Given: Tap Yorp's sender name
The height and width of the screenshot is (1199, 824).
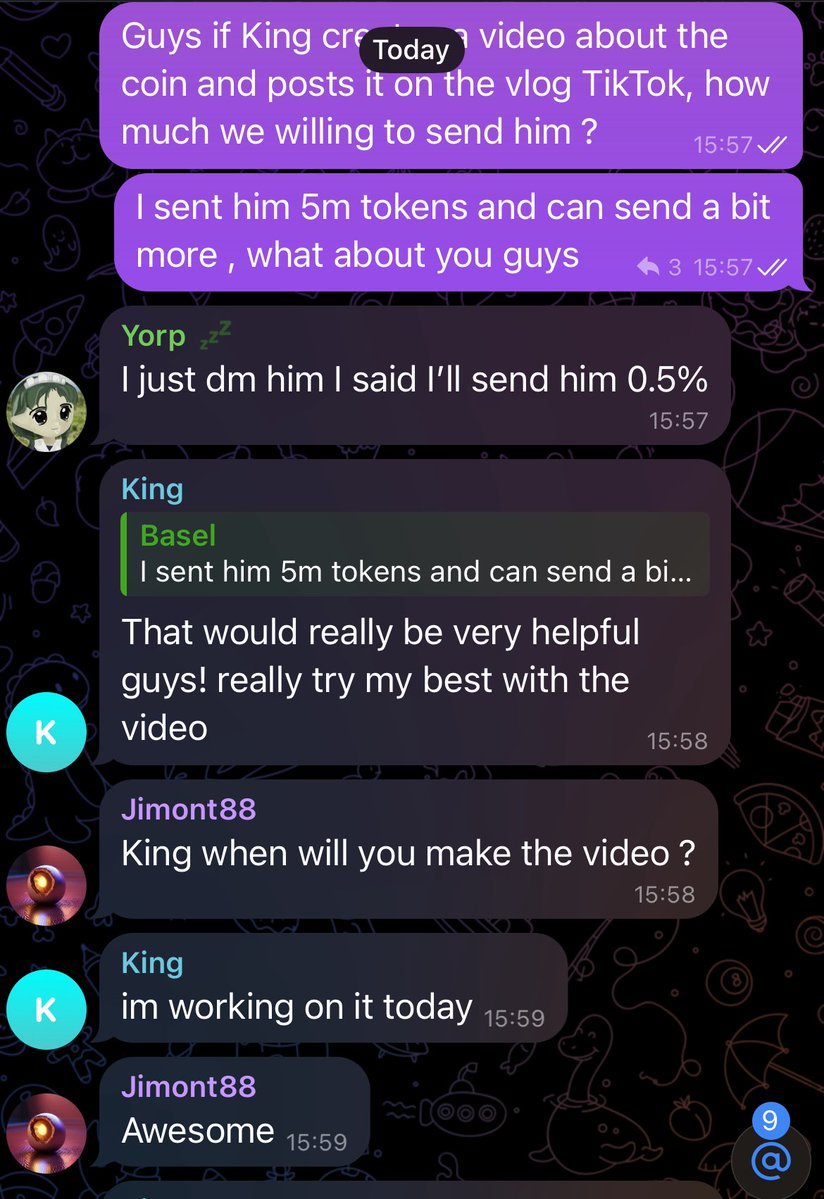Looking at the screenshot, I should click(x=153, y=336).
